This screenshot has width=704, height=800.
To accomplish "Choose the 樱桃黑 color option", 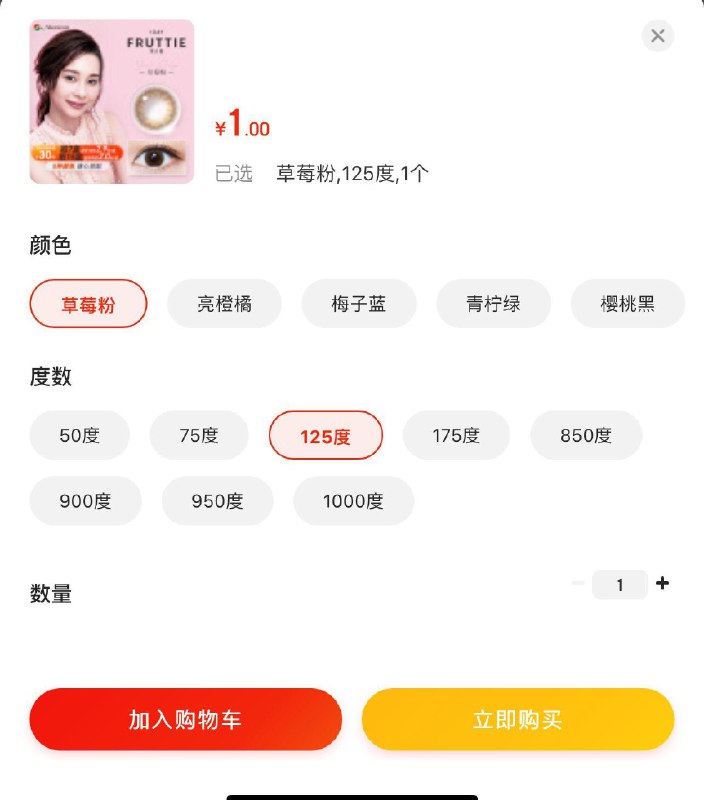I will 628,304.
